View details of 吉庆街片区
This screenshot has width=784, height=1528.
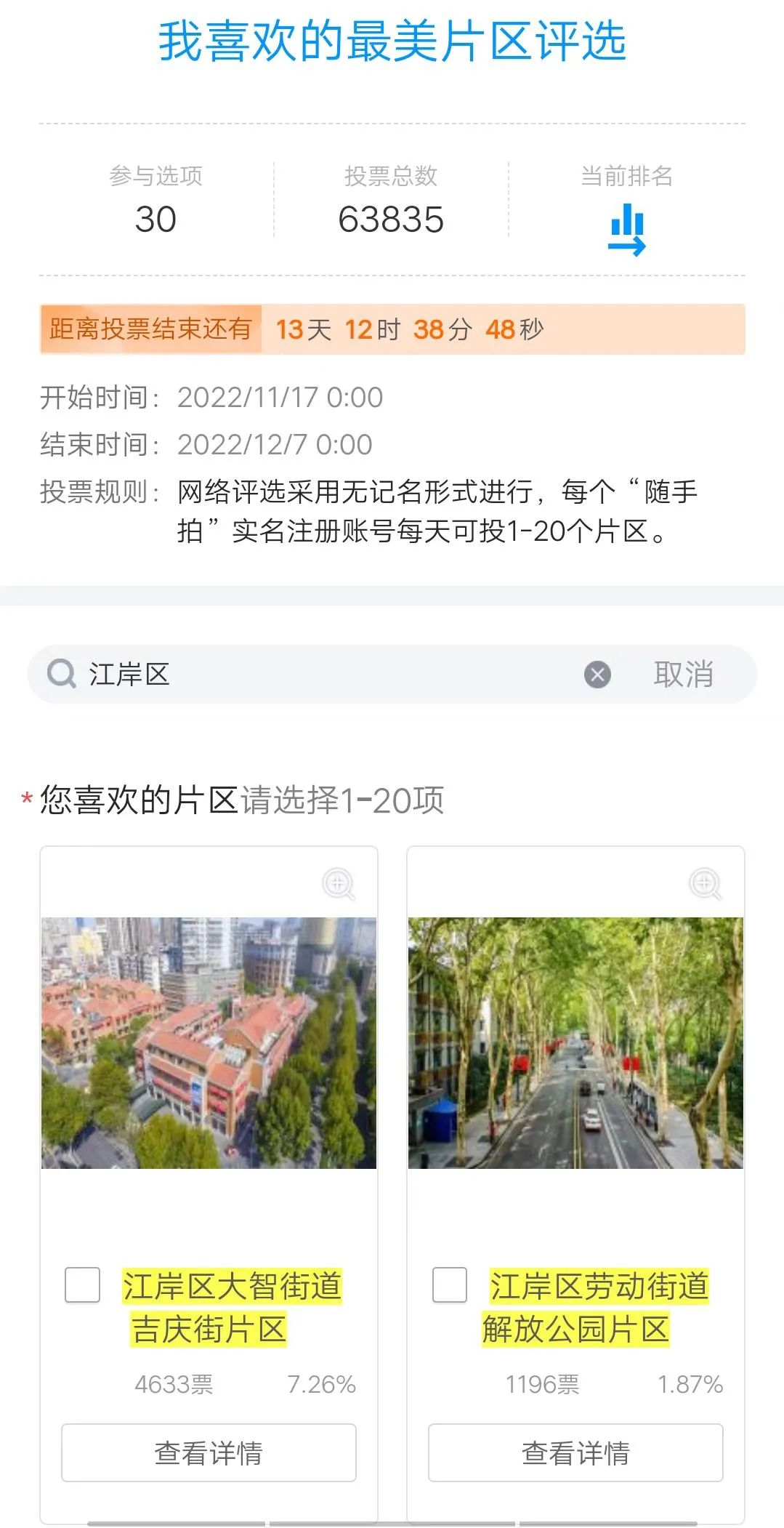pyautogui.click(x=209, y=1452)
